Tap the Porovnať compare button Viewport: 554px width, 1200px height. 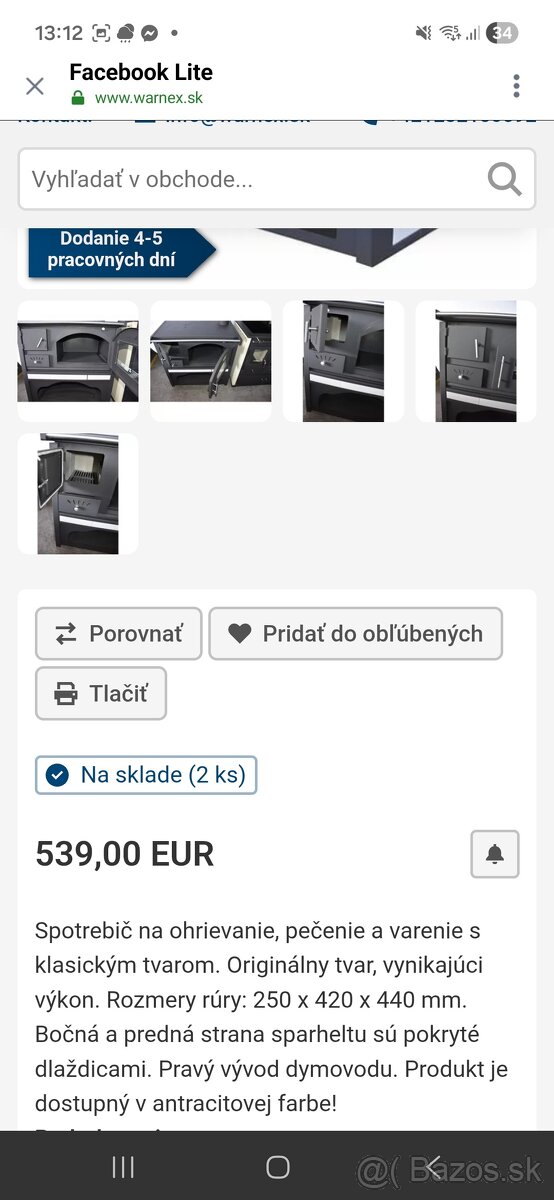point(119,634)
